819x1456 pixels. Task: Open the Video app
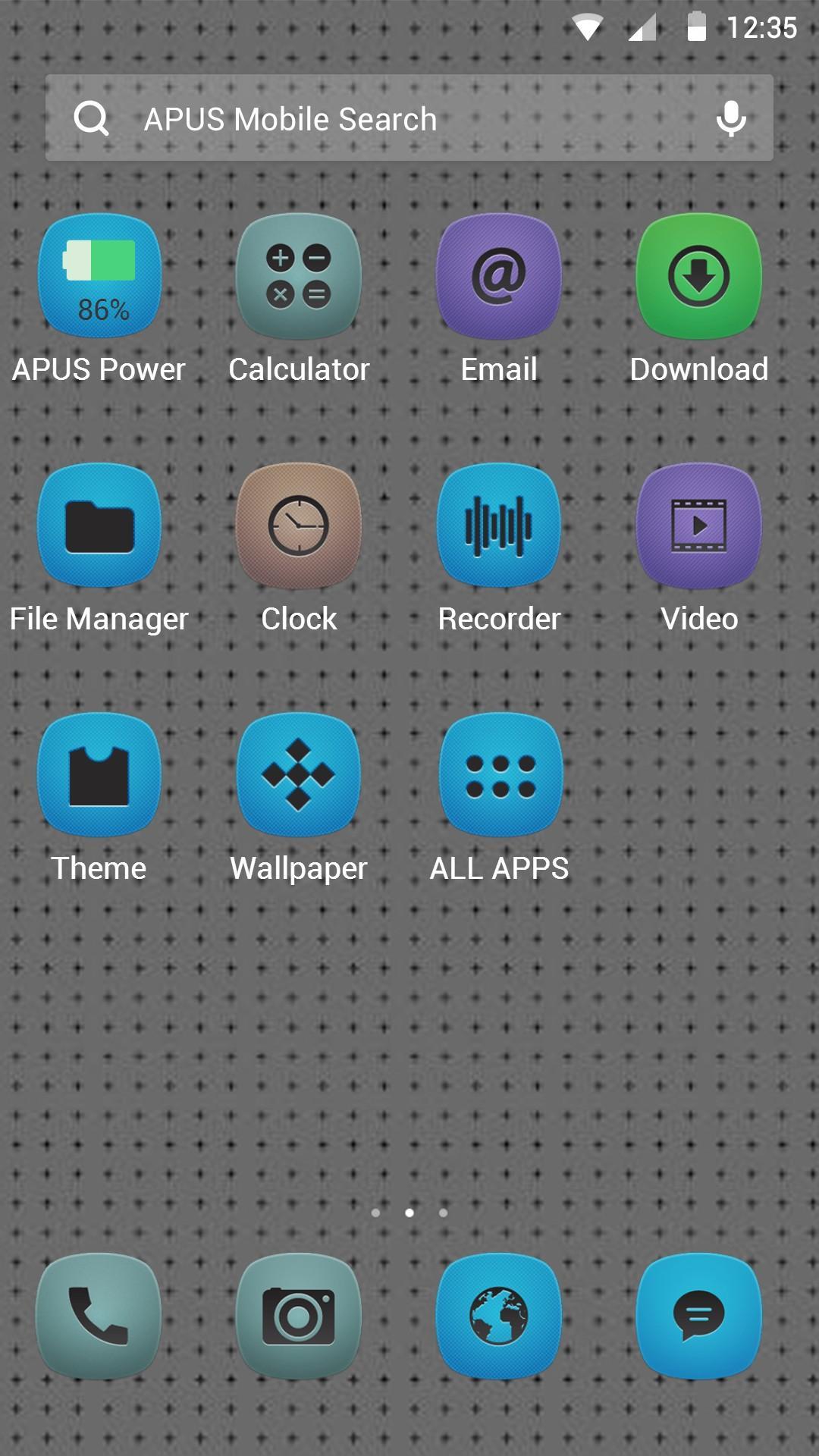pos(698,526)
